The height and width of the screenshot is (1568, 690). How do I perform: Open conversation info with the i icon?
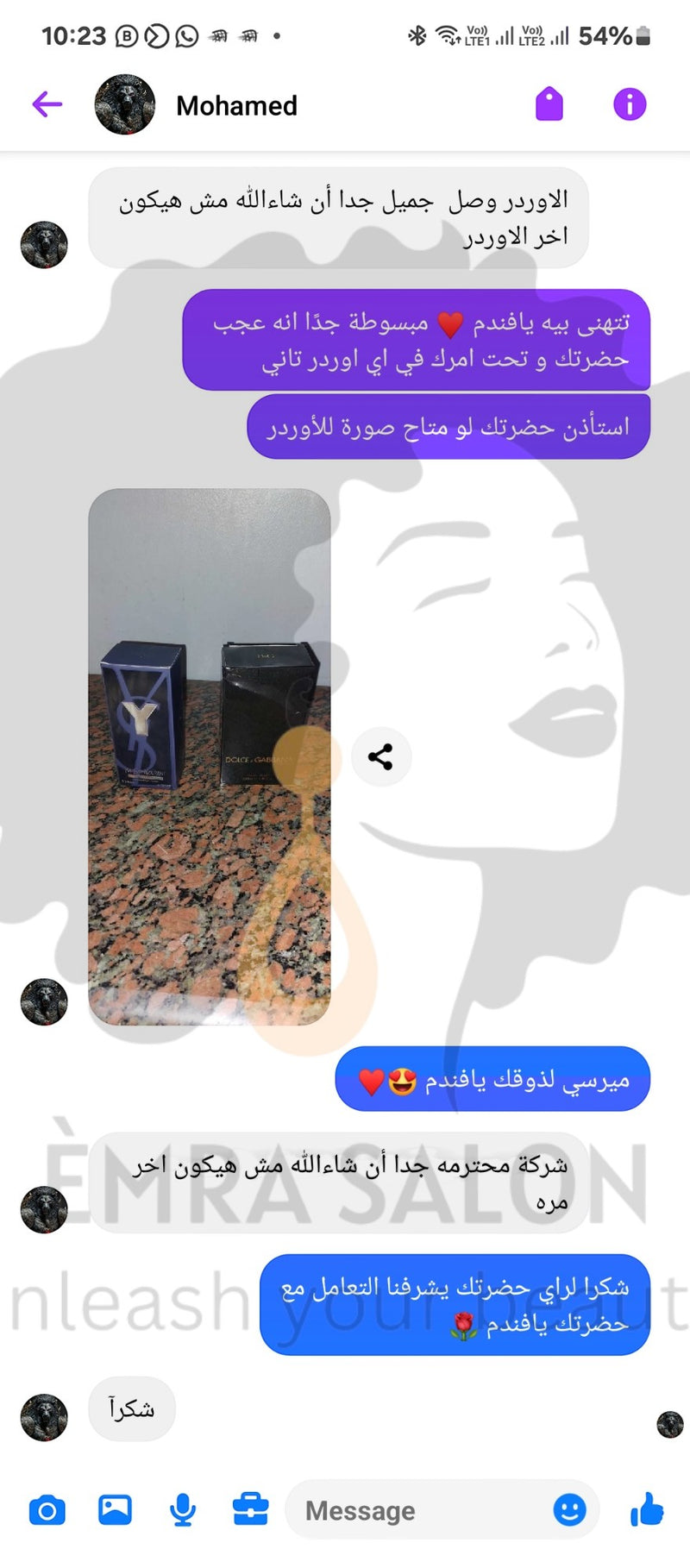[630, 103]
